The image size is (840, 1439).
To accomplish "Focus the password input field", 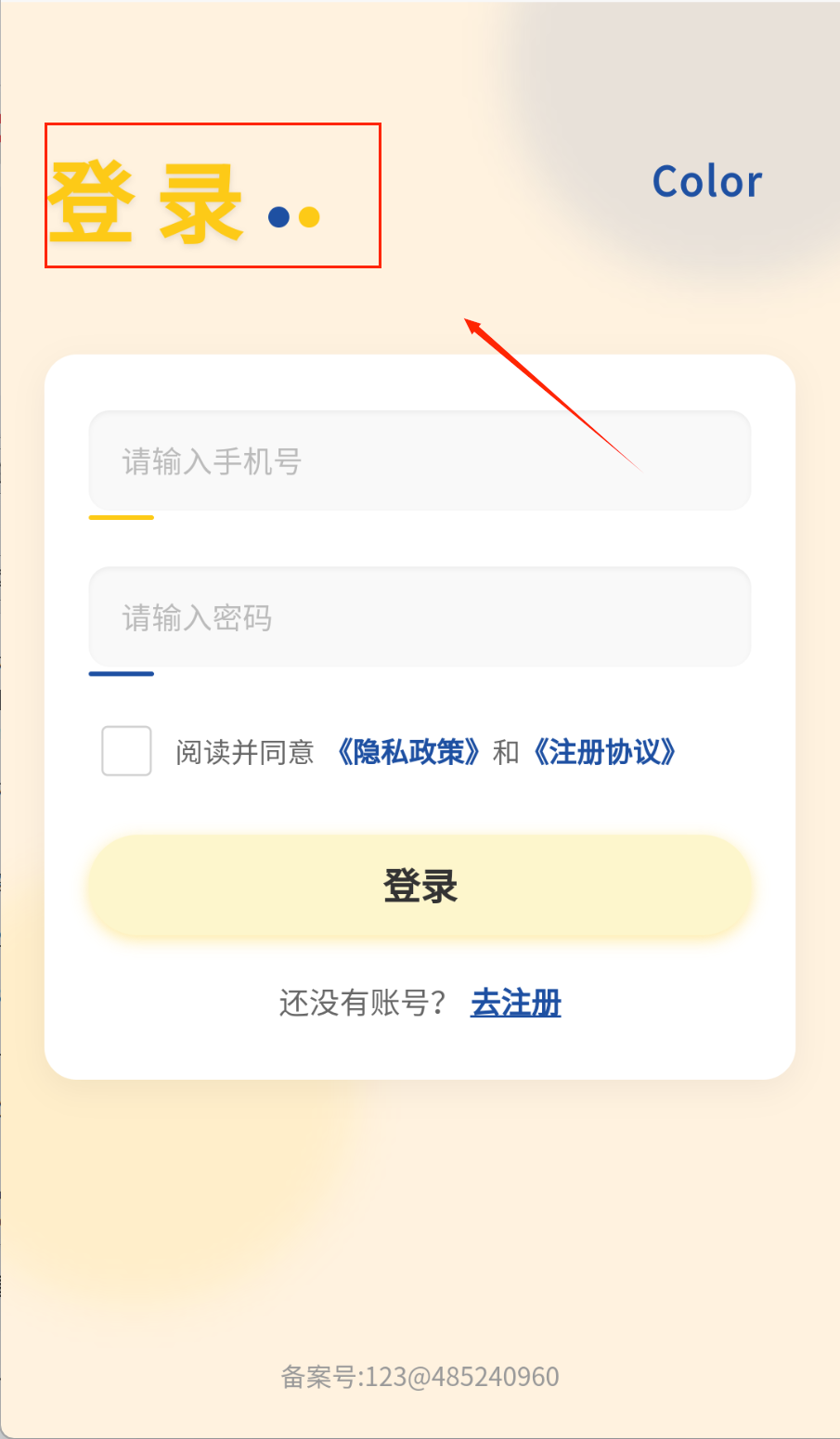I will click(420, 617).
